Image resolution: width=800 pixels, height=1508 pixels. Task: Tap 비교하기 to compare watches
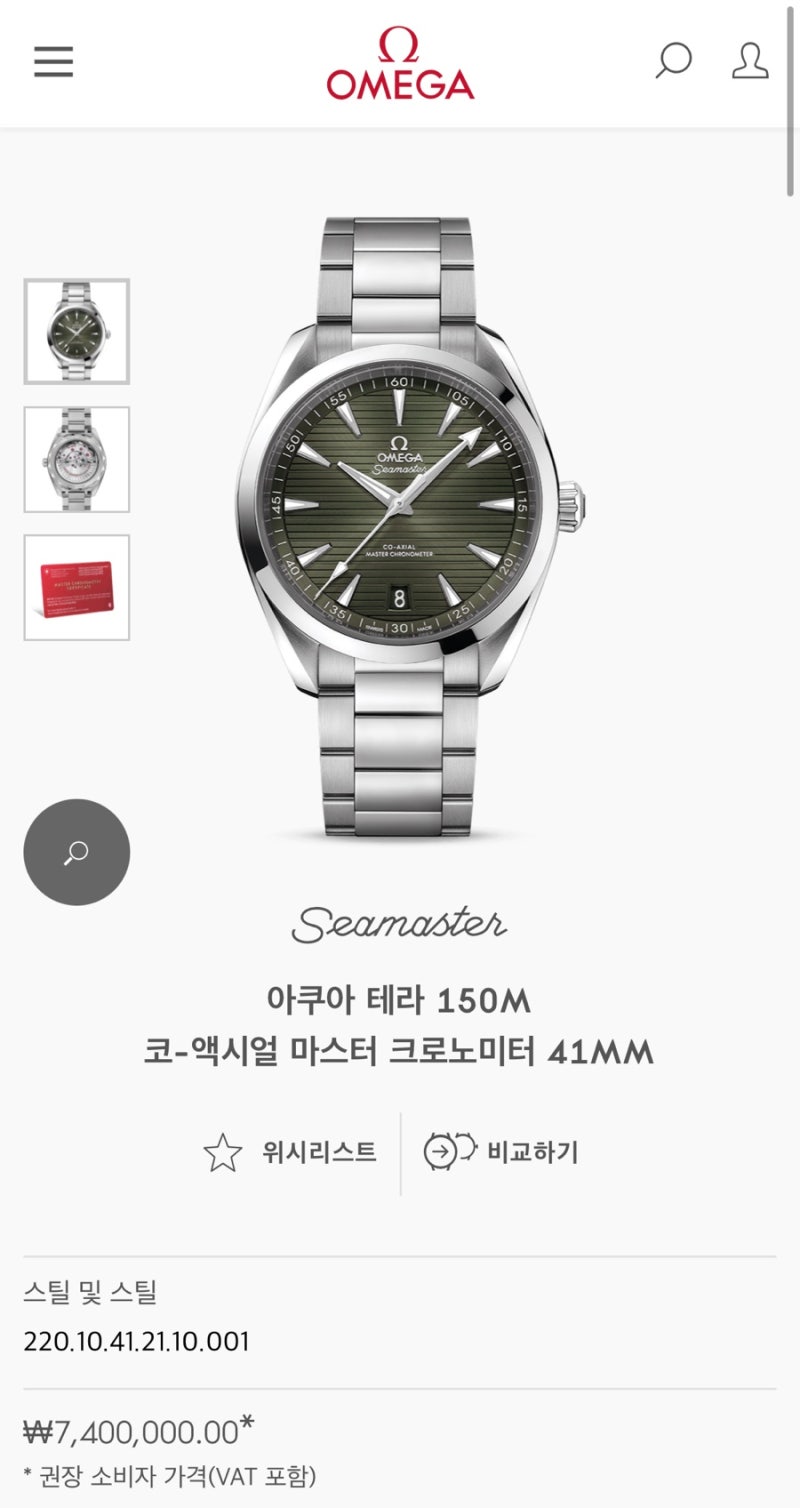coord(502,1152)
